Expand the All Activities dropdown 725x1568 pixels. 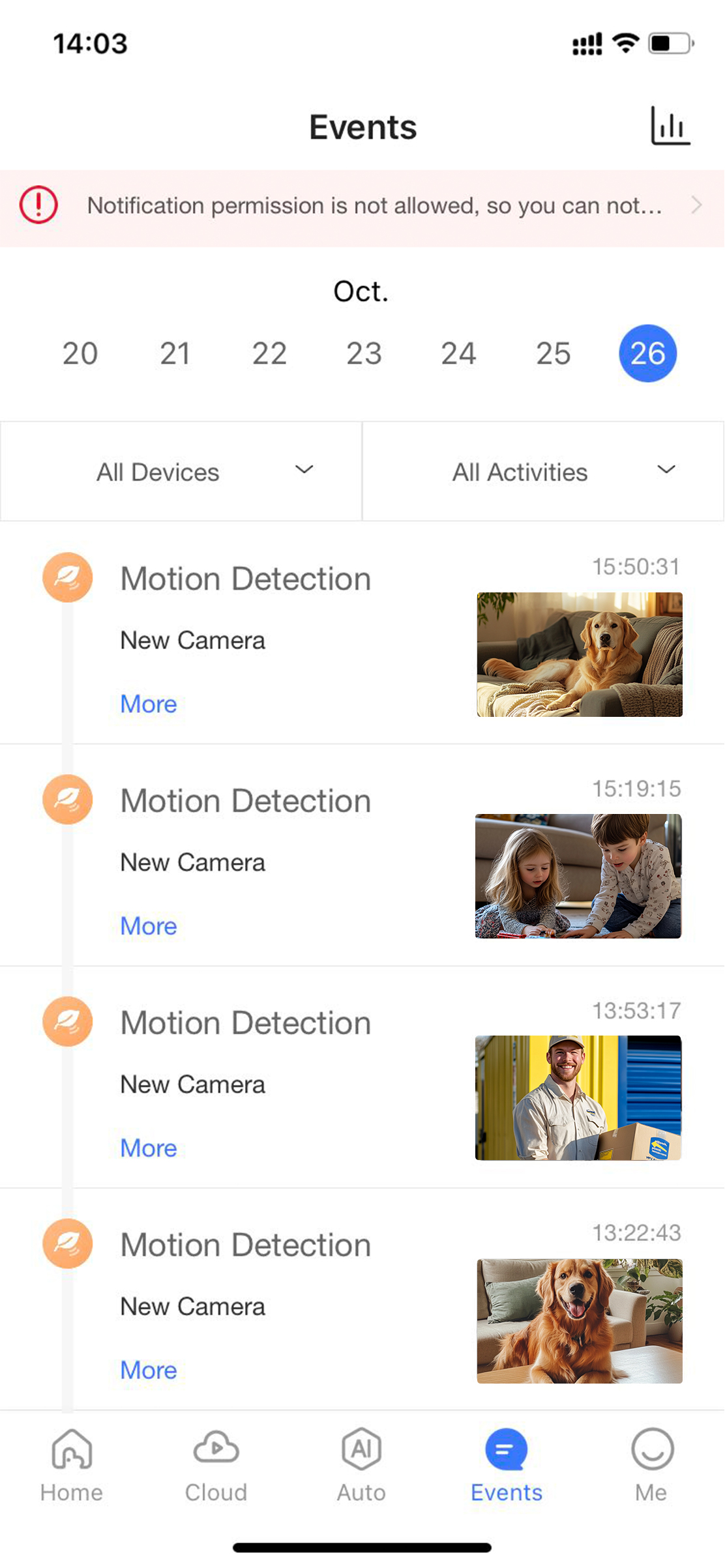pyautogui.click(x=543, y=472)
